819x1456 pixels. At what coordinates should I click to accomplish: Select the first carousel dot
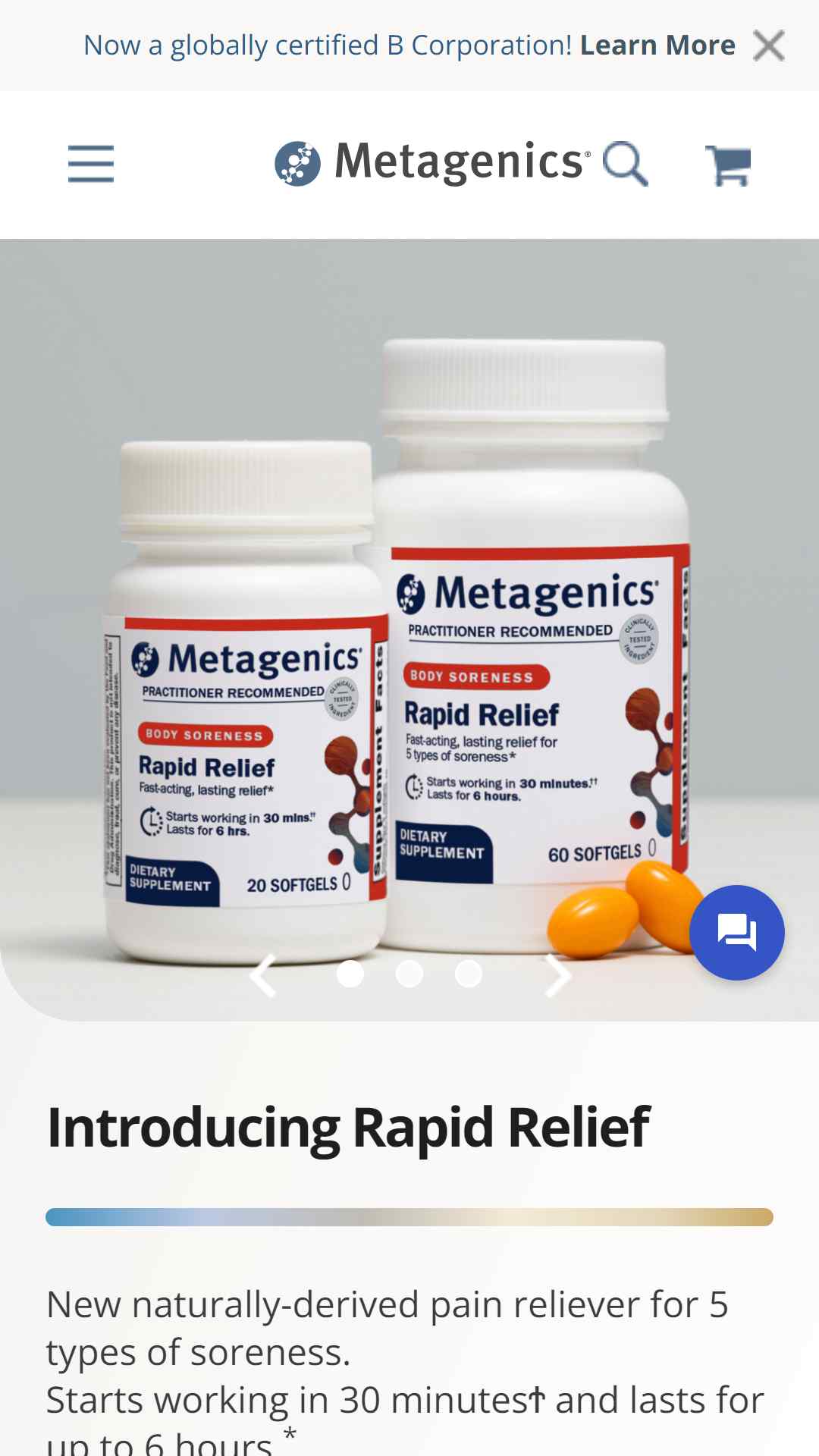(x=350, y=974)
